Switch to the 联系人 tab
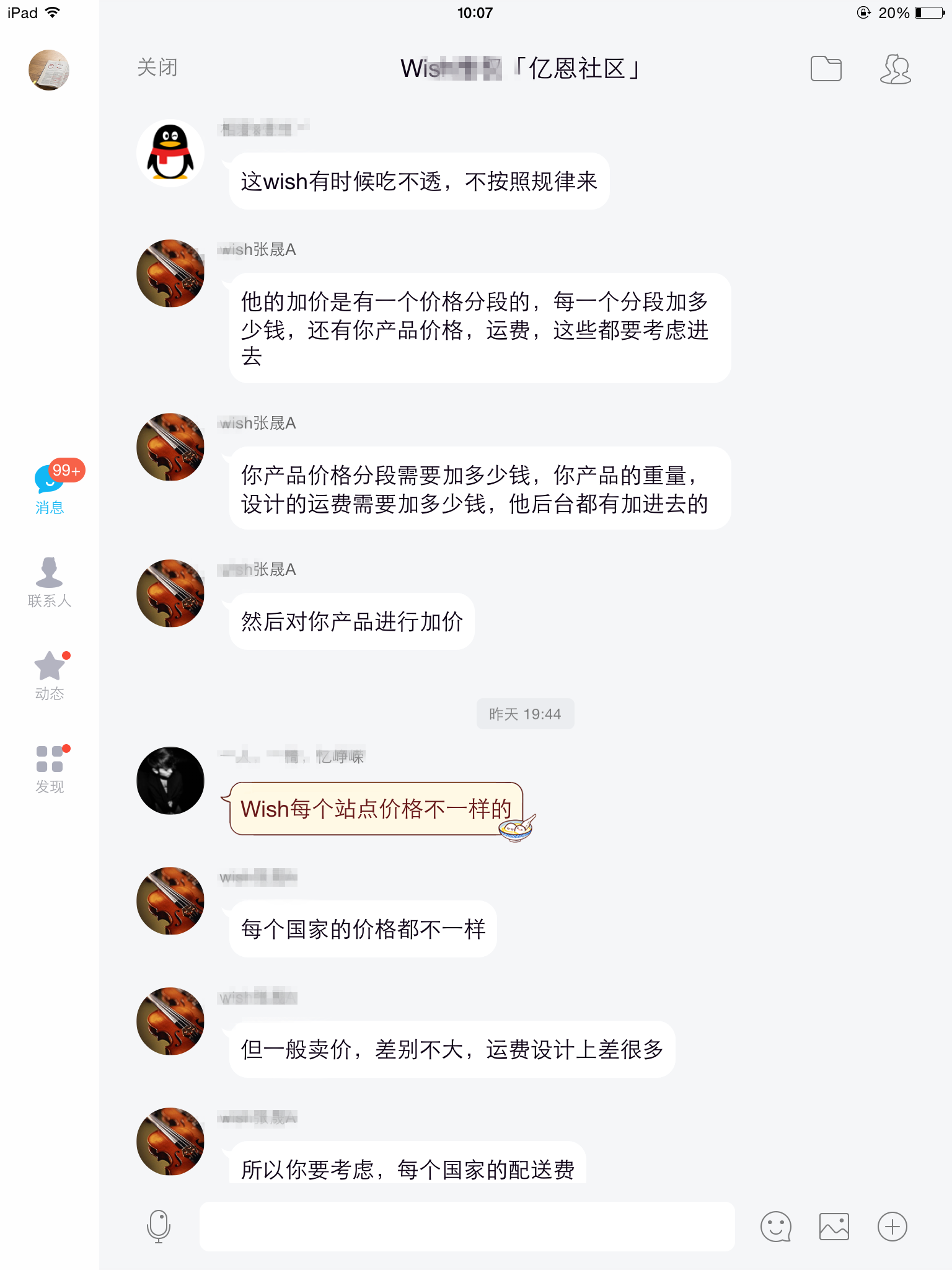 tap(50, 582)
